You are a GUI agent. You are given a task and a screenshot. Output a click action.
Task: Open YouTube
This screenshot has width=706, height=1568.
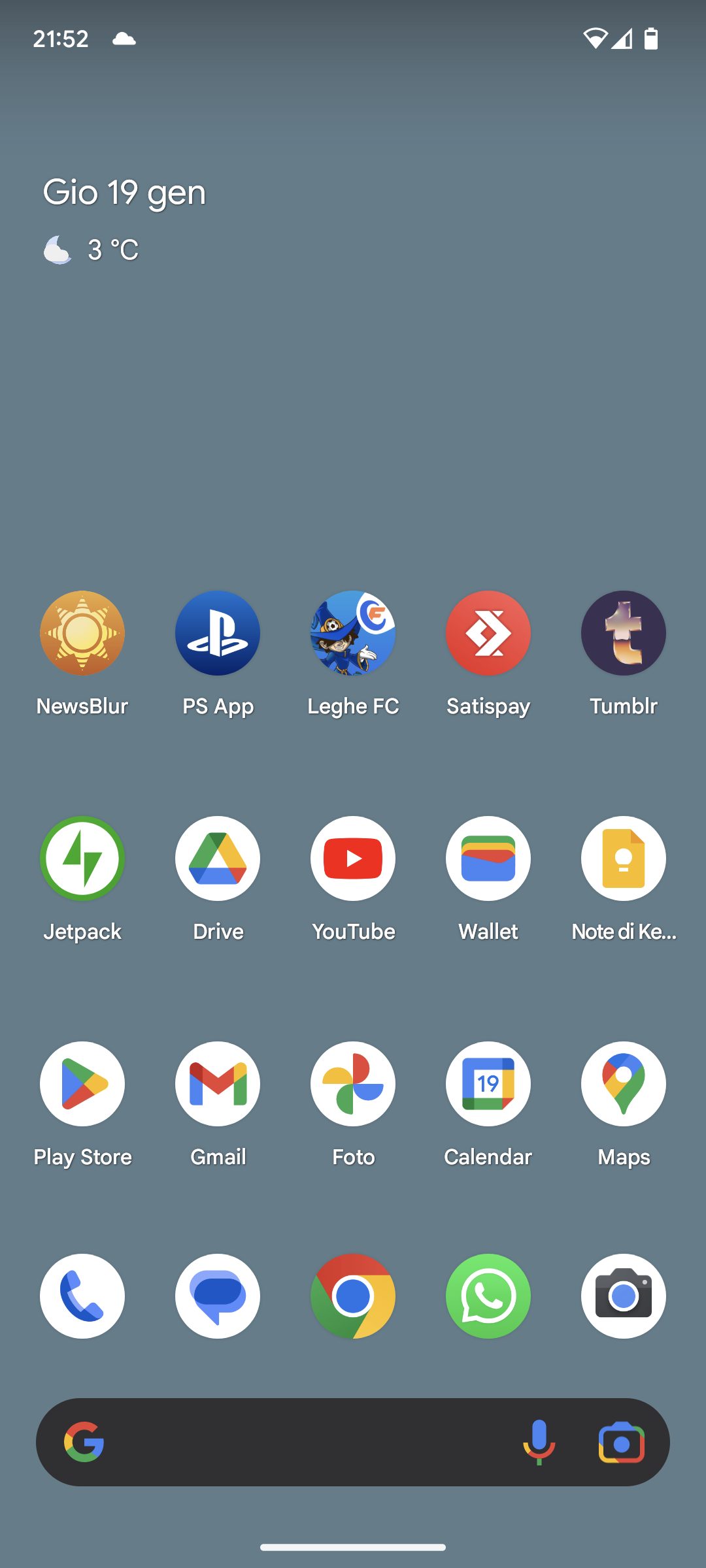[353, 858]
